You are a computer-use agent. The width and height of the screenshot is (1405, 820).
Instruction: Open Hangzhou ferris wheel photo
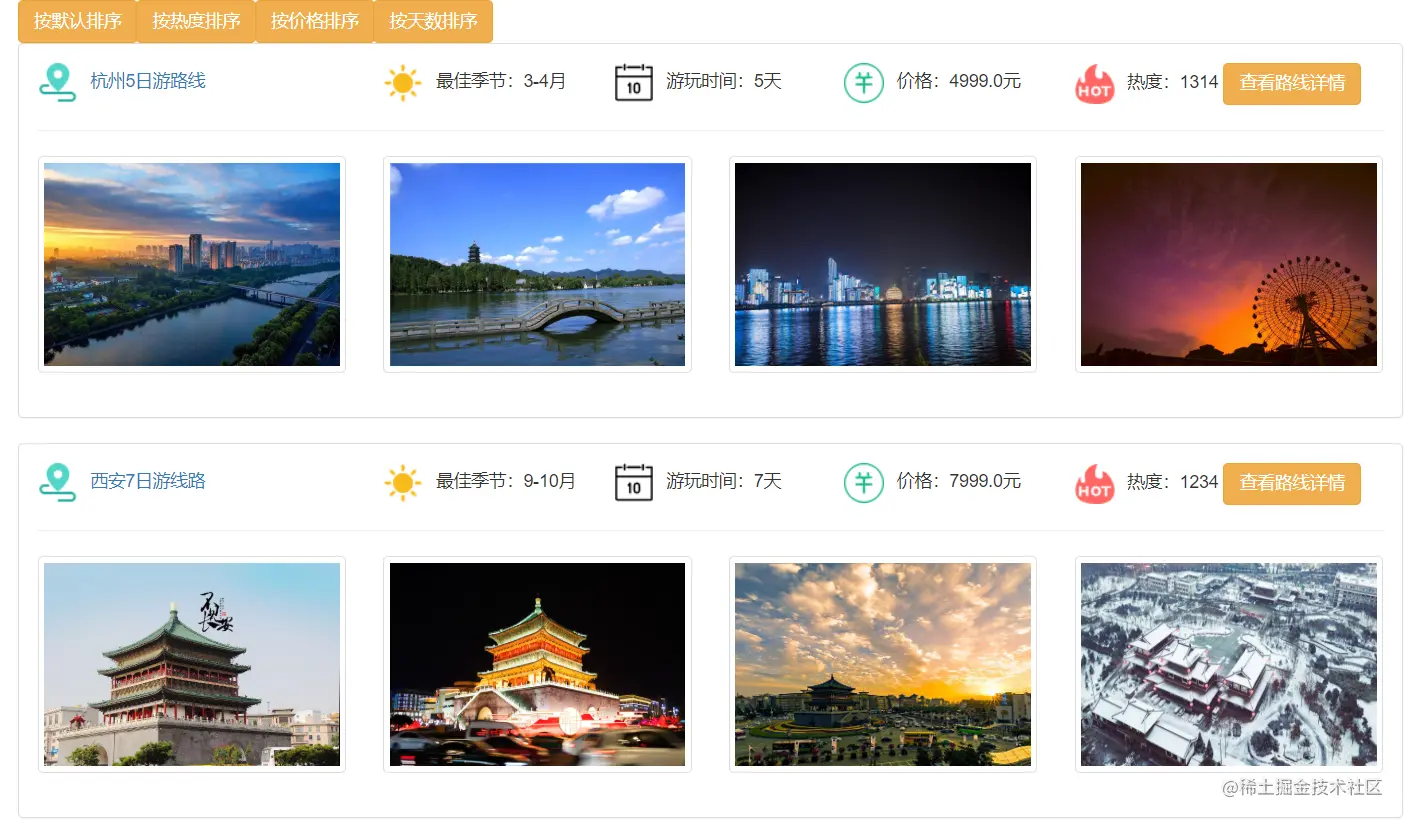1228,264
